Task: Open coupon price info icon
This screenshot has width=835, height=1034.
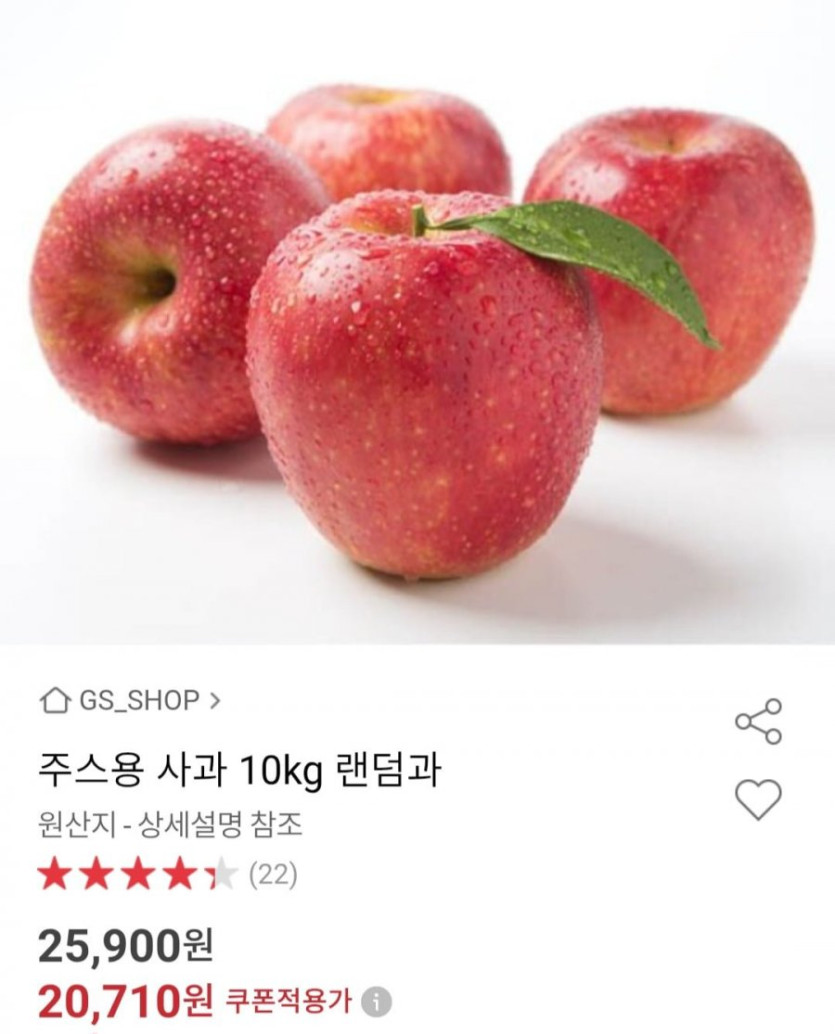Action: (x=376, y=1001)
